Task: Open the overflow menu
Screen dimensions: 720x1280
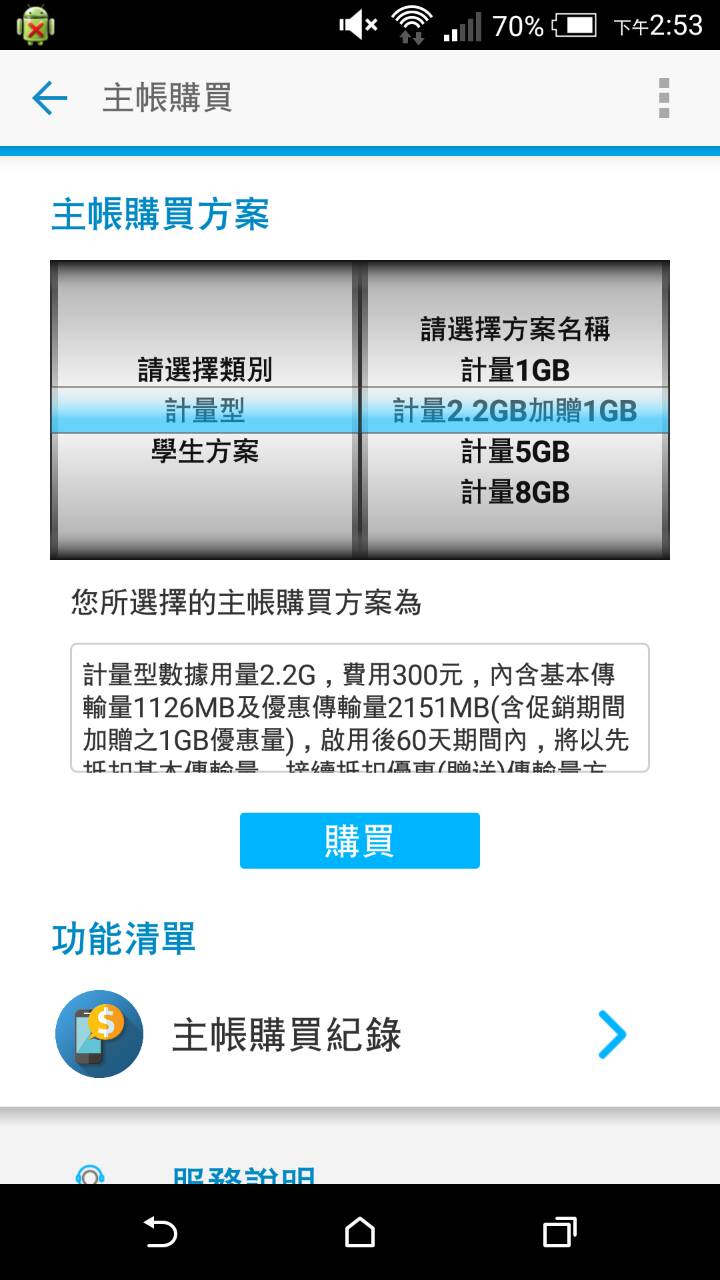Action: [663, 98]
